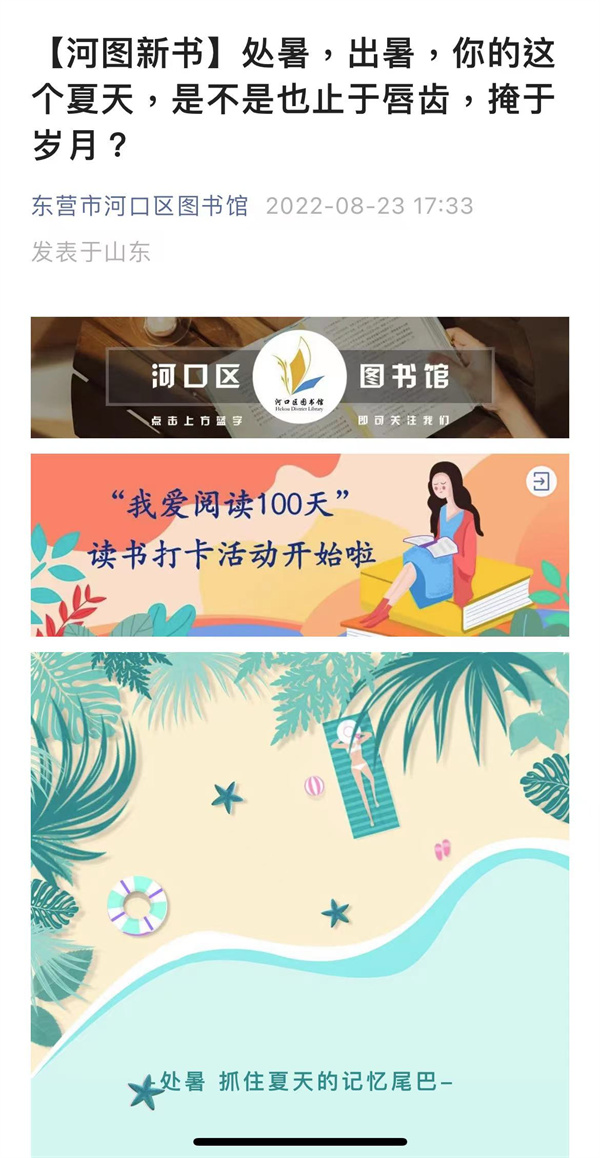View the 处暑 beach illustration image

[299, 900]
